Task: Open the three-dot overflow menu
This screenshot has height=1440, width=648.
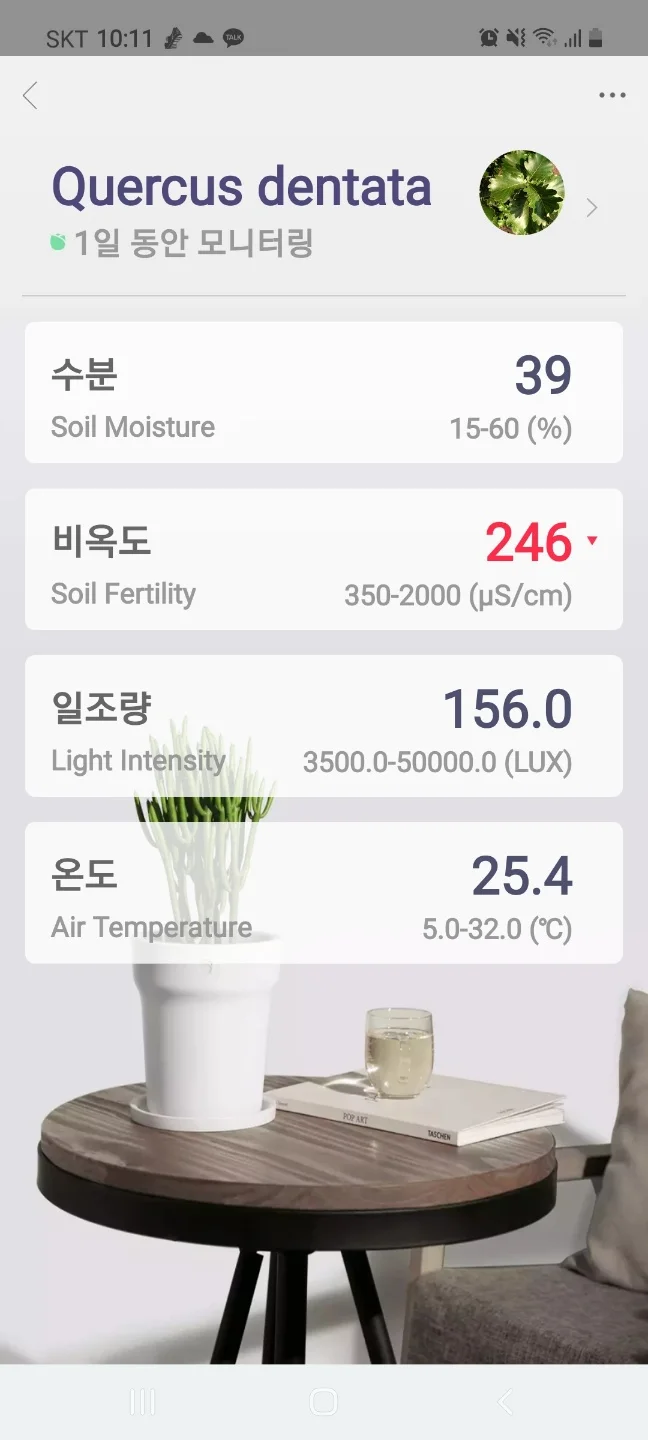Action: [612, 96]
